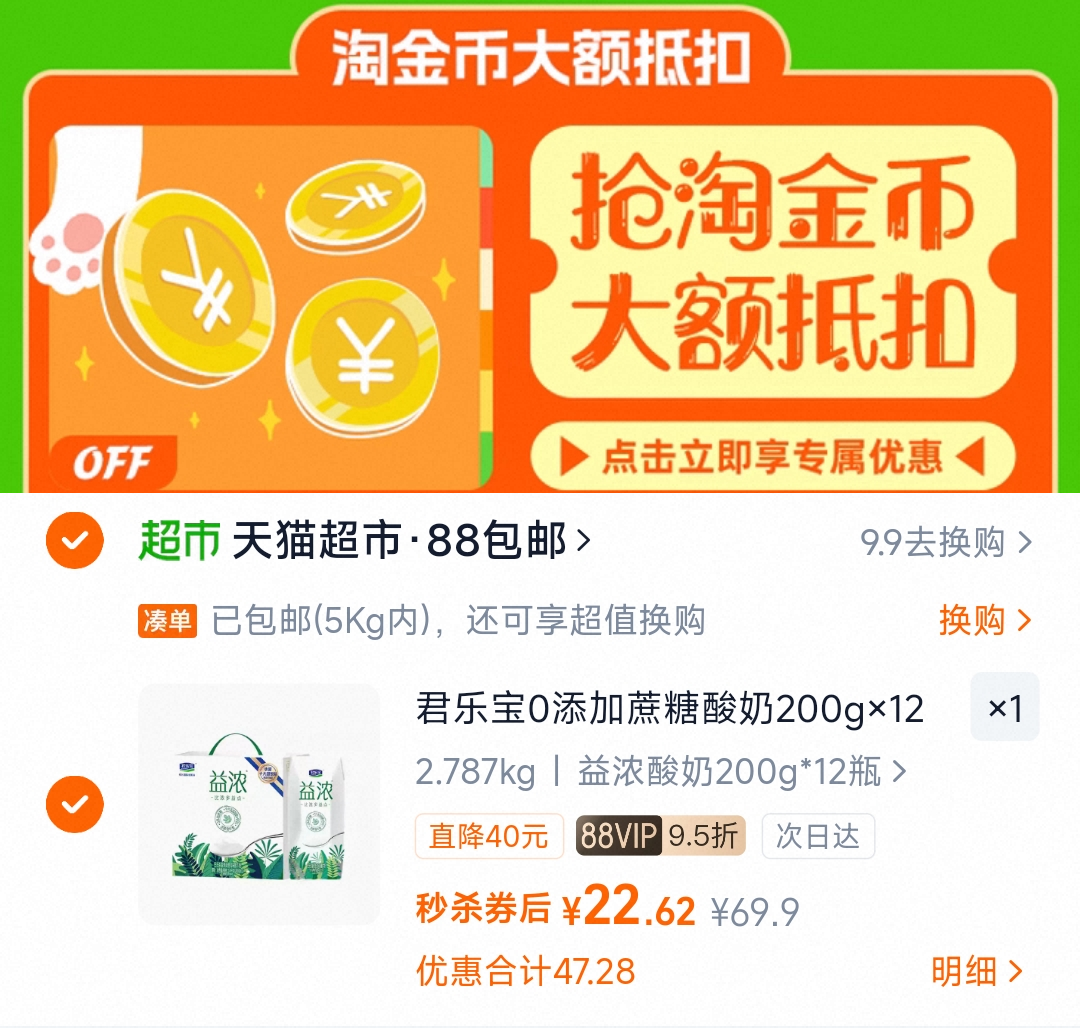
Task: Open the 君乐宝 yogurt product image
Action: tap(259, 804)
